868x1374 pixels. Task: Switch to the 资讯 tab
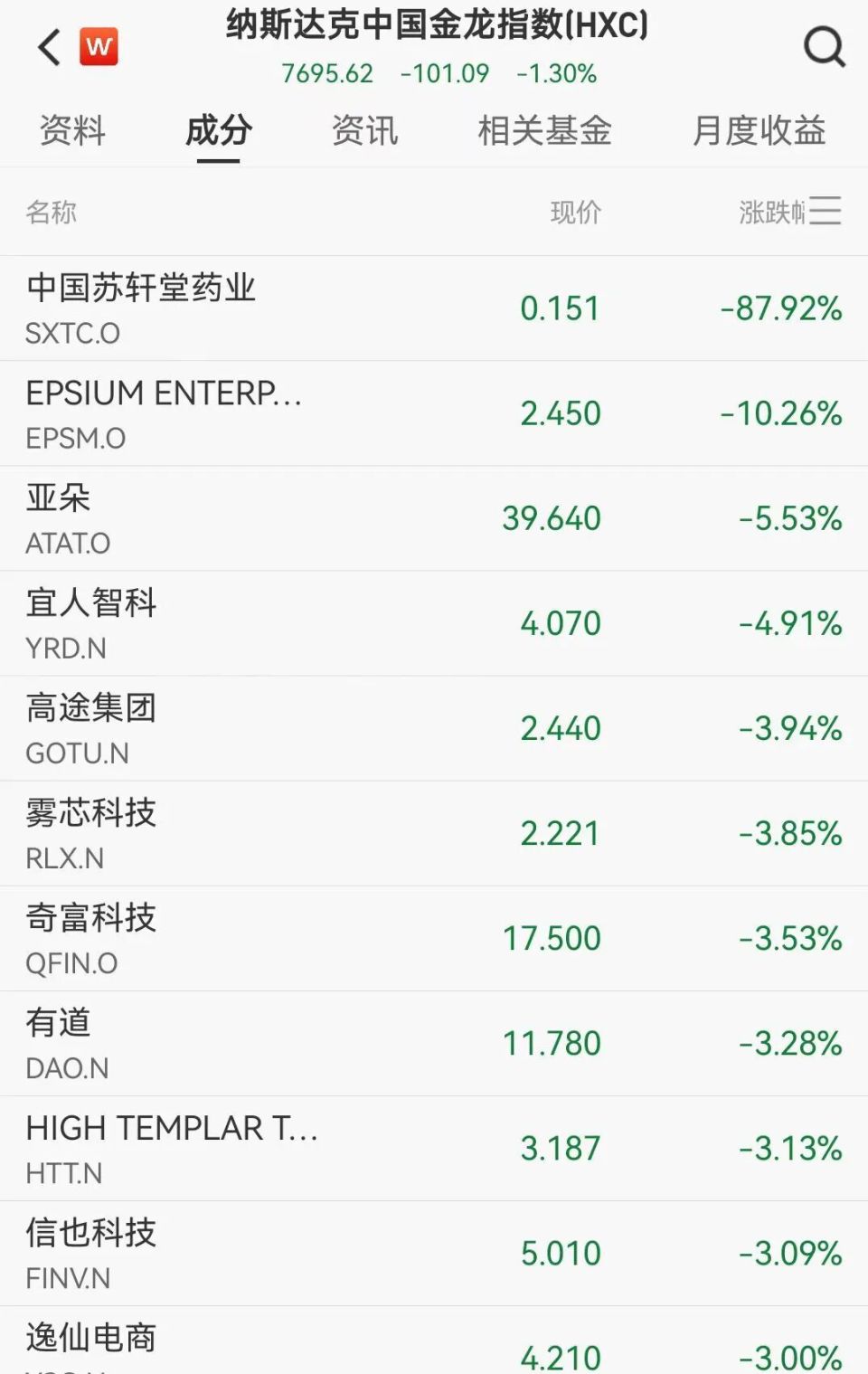coord(365,131)
